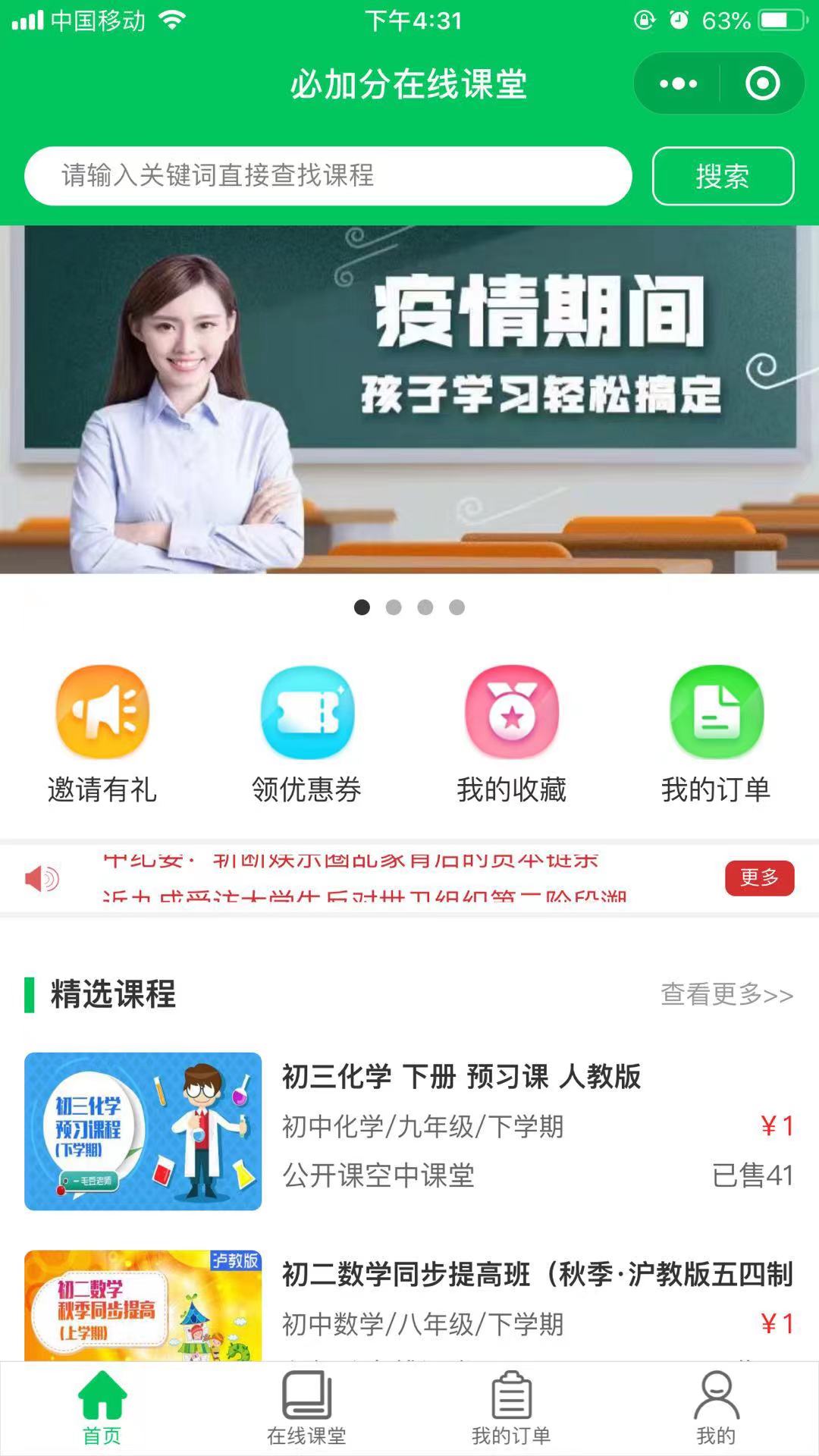Screen dimensions: 819x1456
Task: Open 我的收藏 medal icon
Action: click(x=512, y=711)
